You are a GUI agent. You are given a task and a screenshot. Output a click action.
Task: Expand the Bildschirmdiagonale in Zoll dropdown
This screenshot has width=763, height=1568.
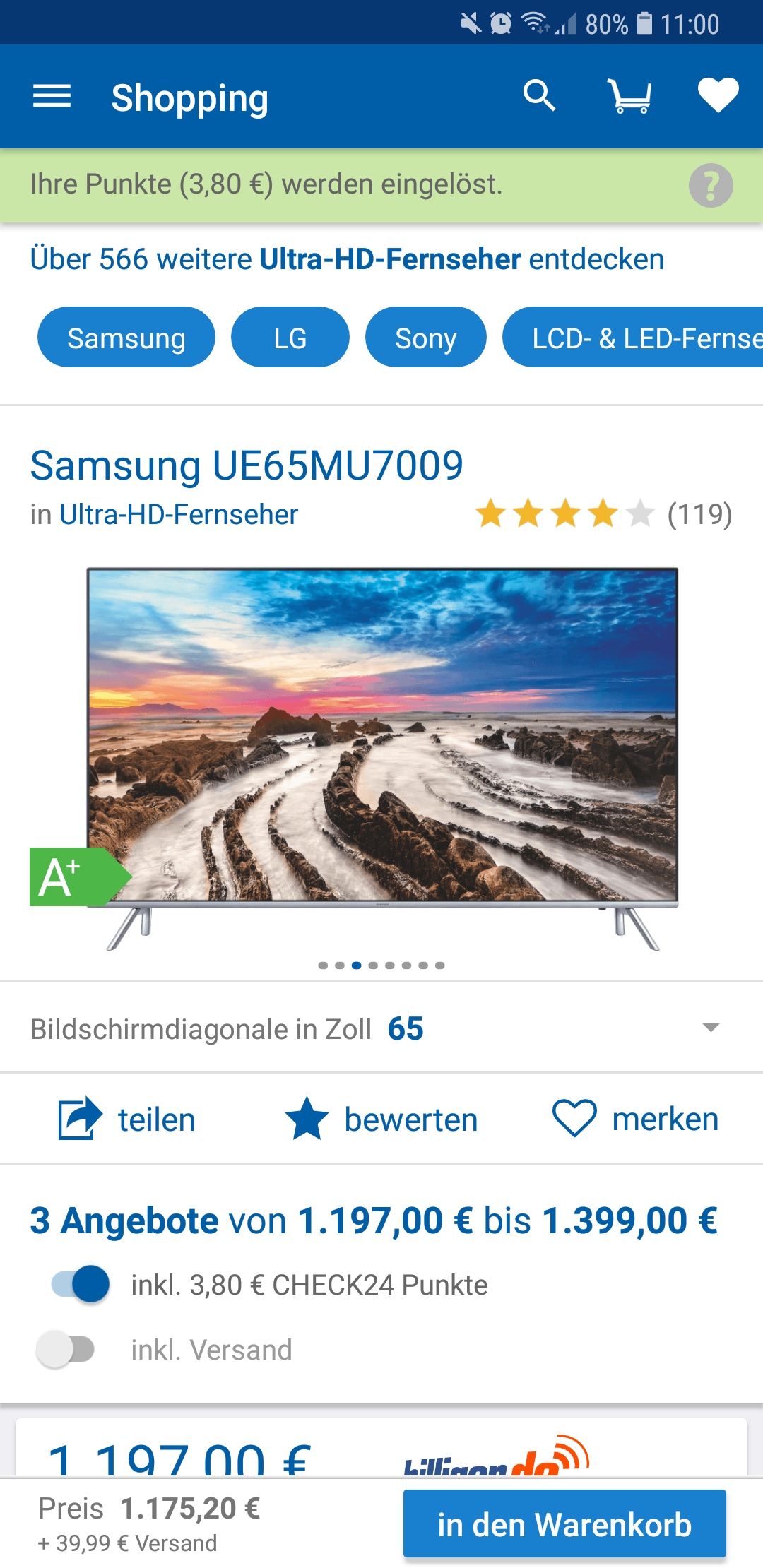pos(710,1028)
